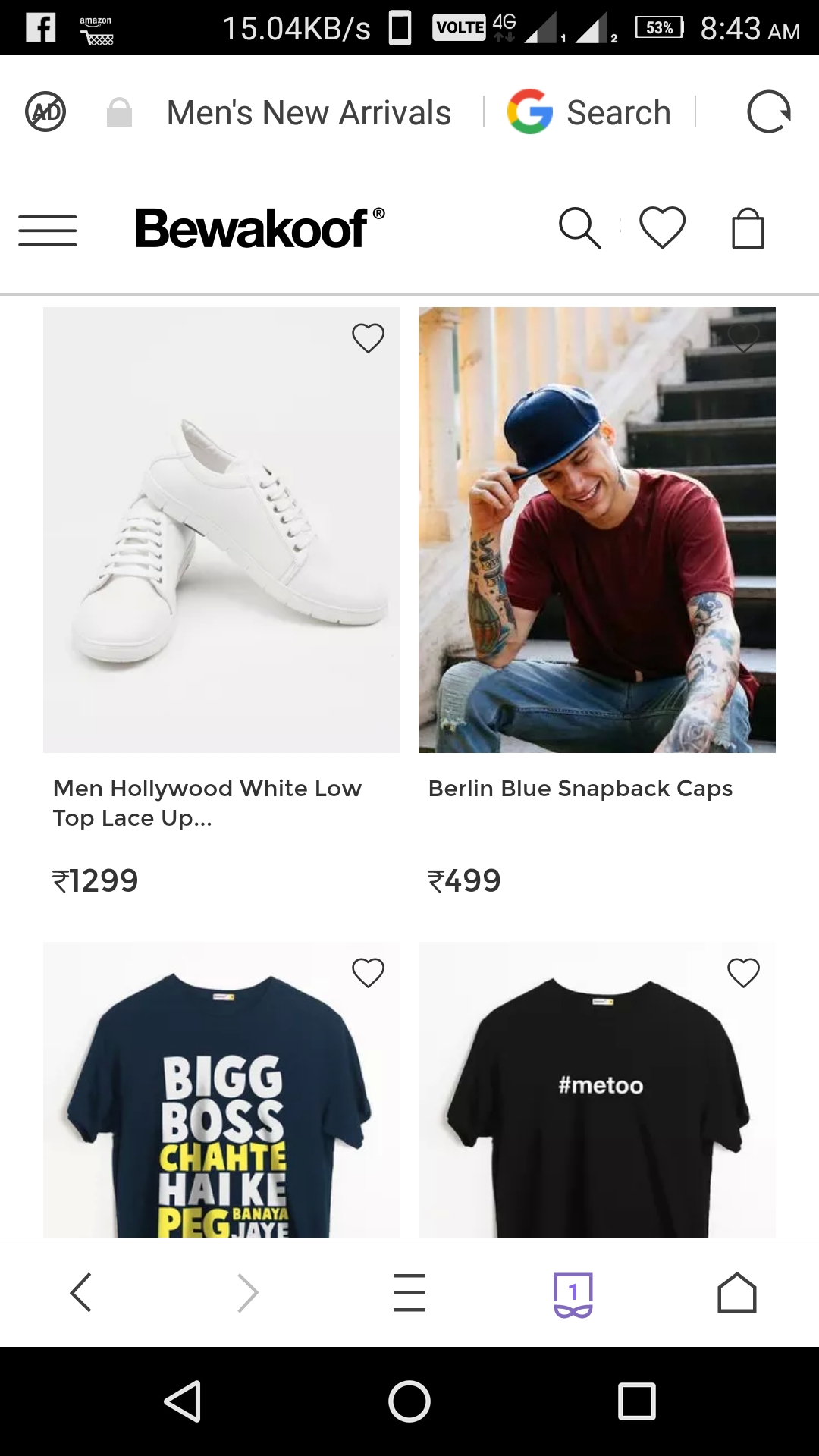Go back to previous page in browser
This screenshot has width=819, height=1456.
click(81, 1292)
